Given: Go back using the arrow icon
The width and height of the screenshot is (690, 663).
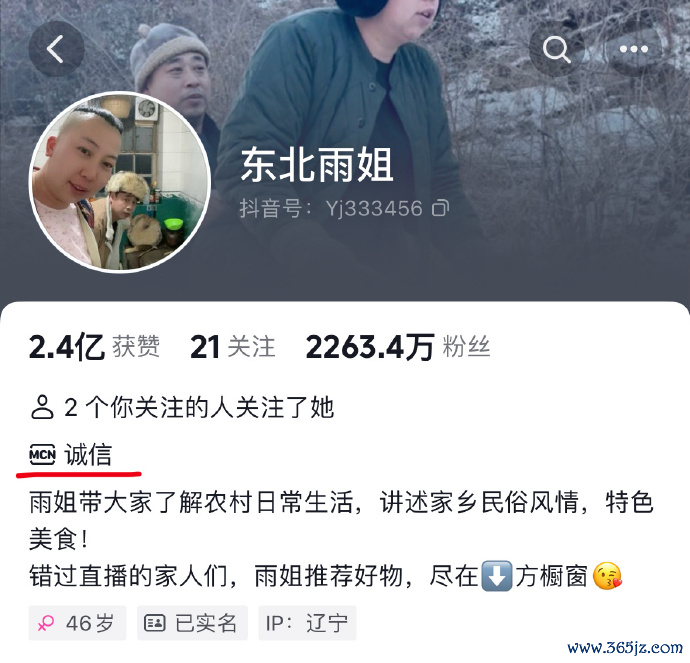Looking at the screenshot, I should coord(56,49).
